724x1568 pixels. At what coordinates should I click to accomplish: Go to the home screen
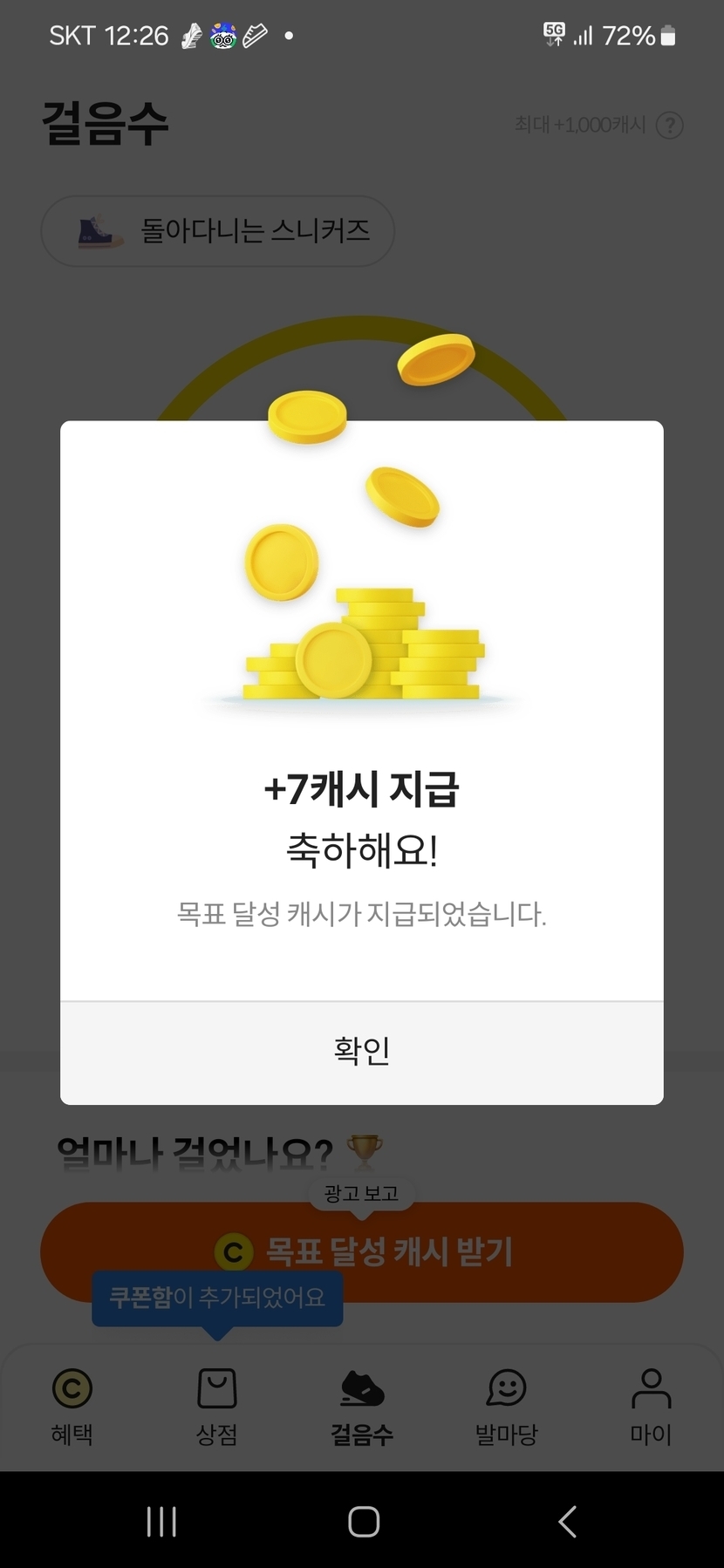pyautogui.click(x=363, y=1522)
